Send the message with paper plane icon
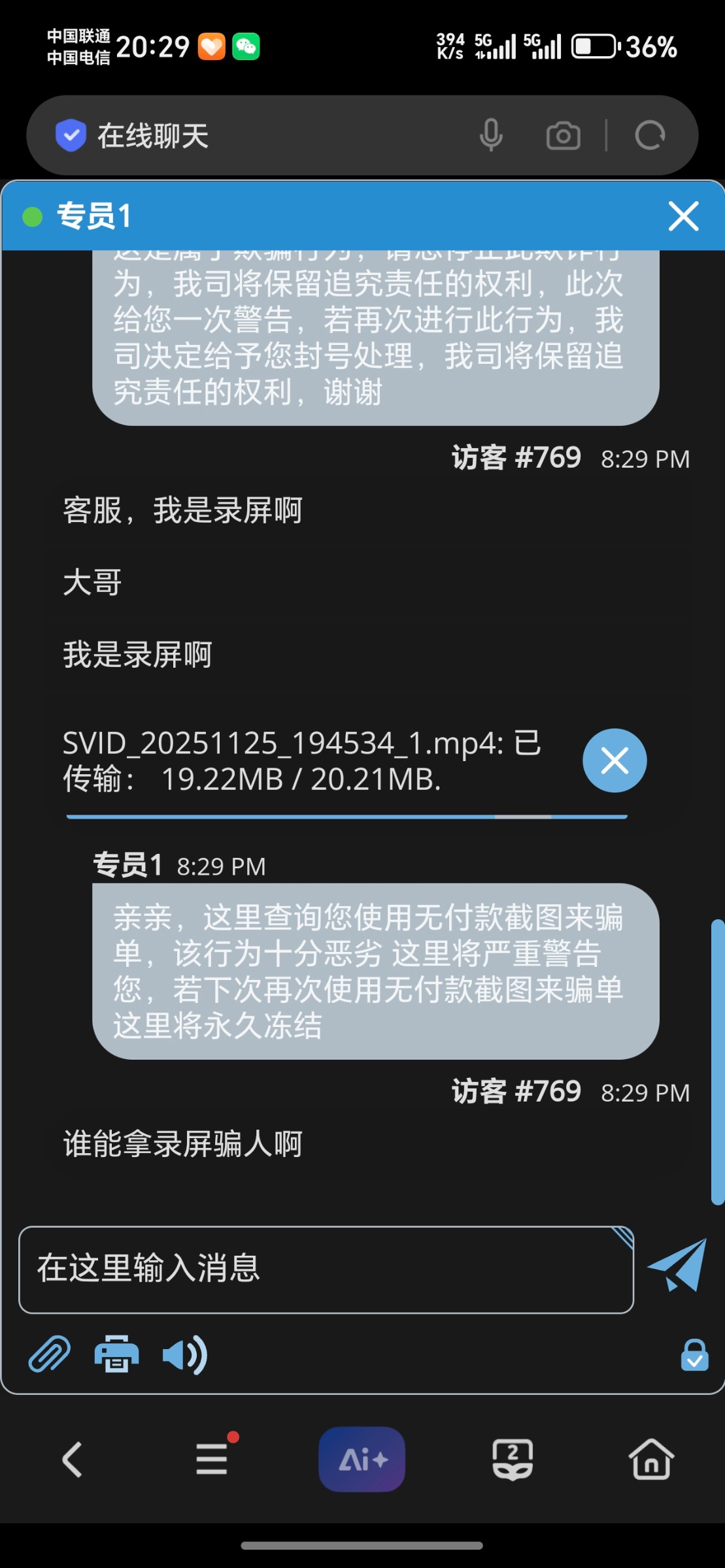The height and width of the screenshot is (1568, 725). point(677,1266)
